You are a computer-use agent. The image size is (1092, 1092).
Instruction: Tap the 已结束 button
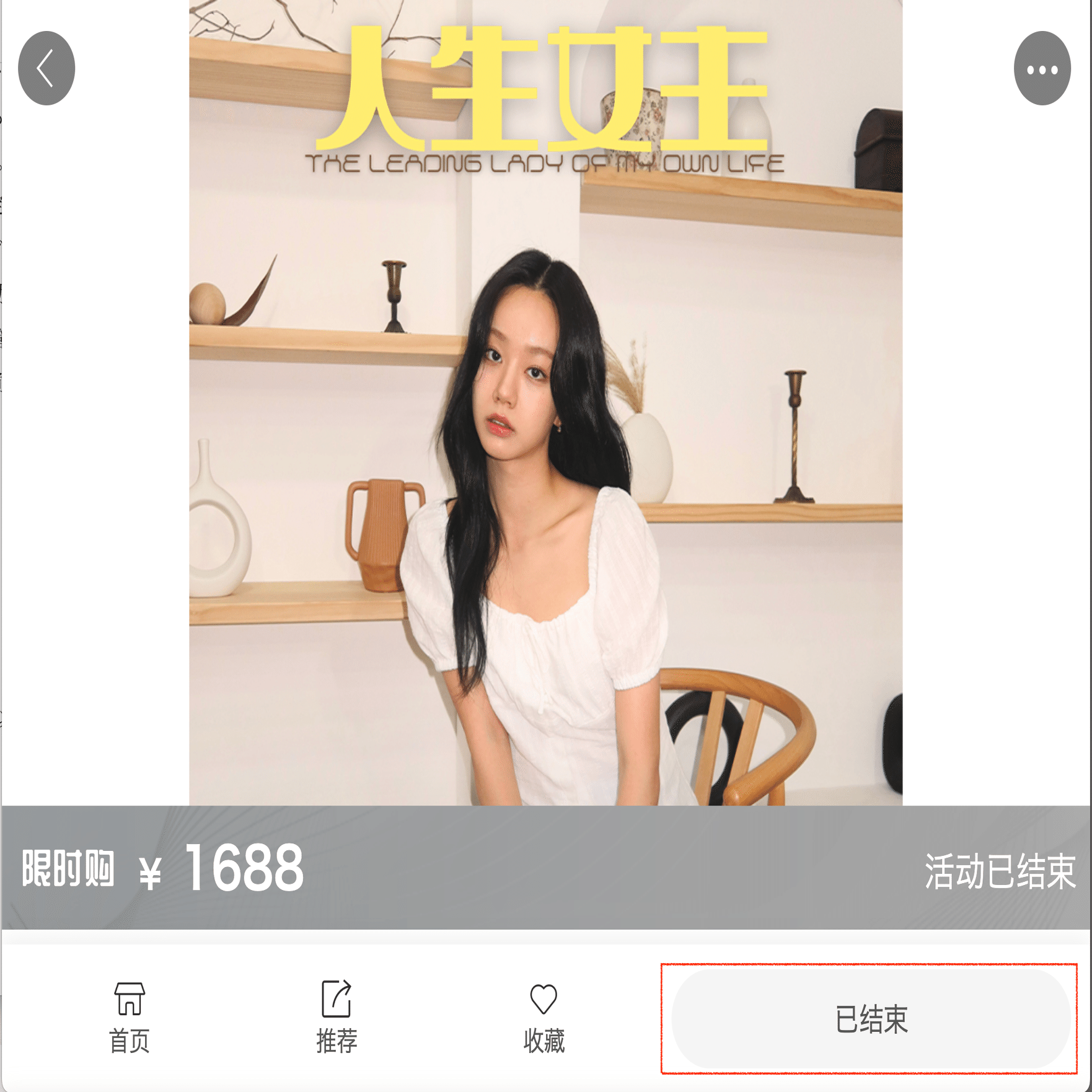click(x=870, y=1019)
